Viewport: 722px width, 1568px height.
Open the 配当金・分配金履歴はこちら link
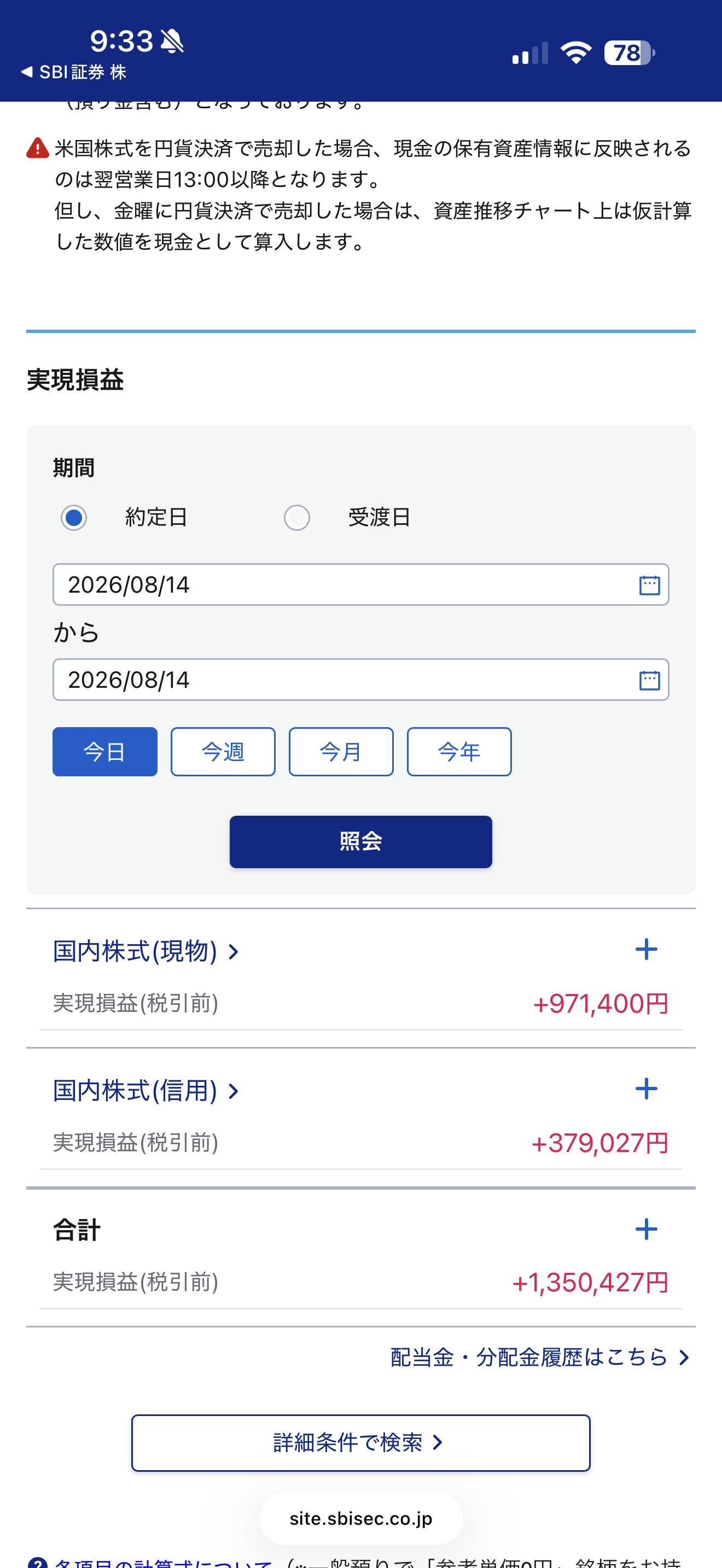point(540,1357)
